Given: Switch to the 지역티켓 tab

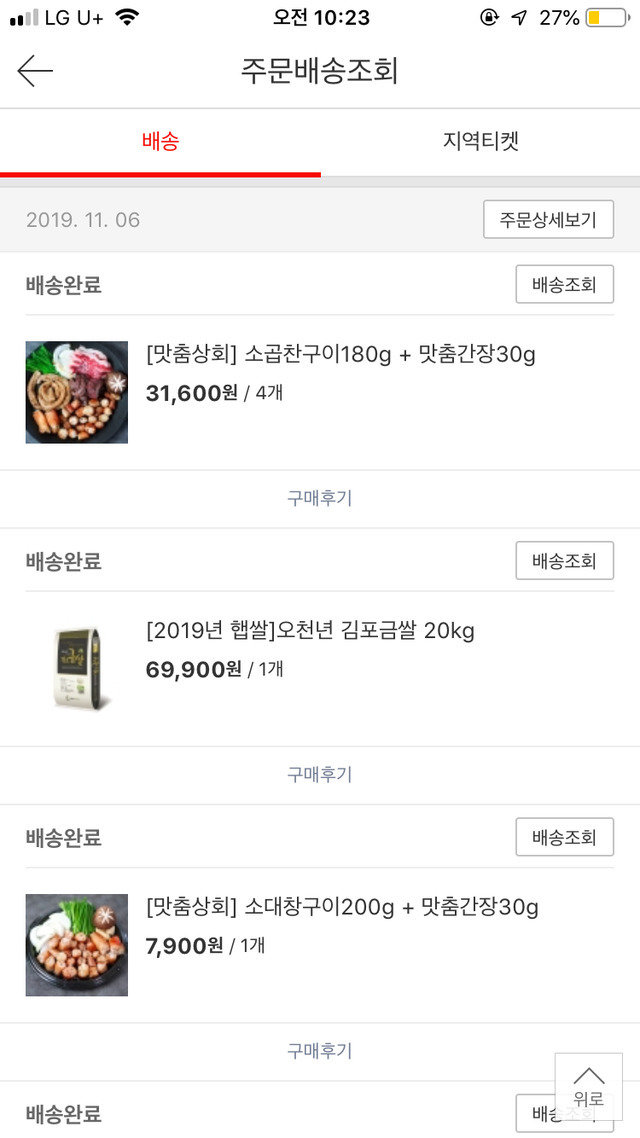Looking at the screenshot, I should [480, 141].
